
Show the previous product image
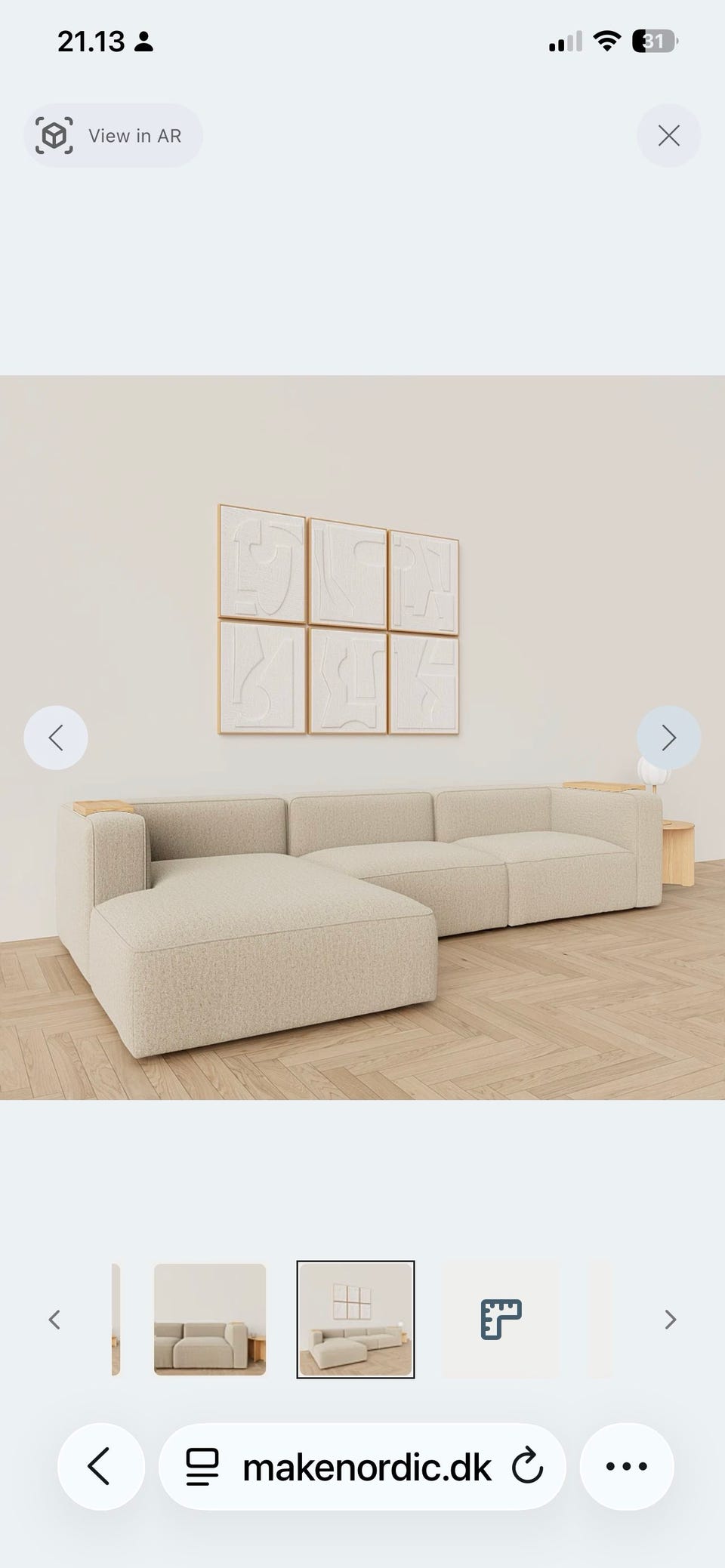(56, 737)
